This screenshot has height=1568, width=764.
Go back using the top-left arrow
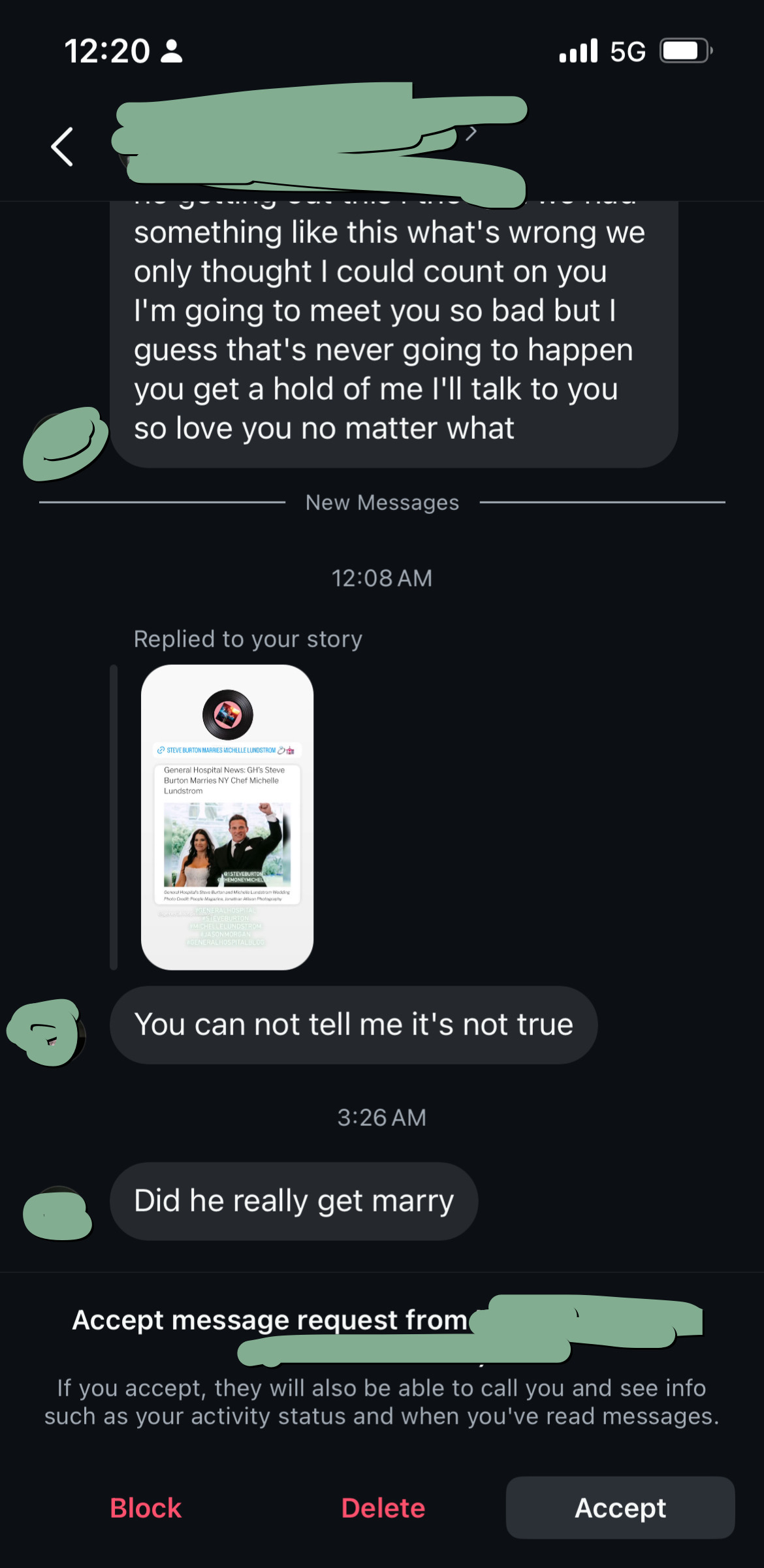click(x=62, y=147)
